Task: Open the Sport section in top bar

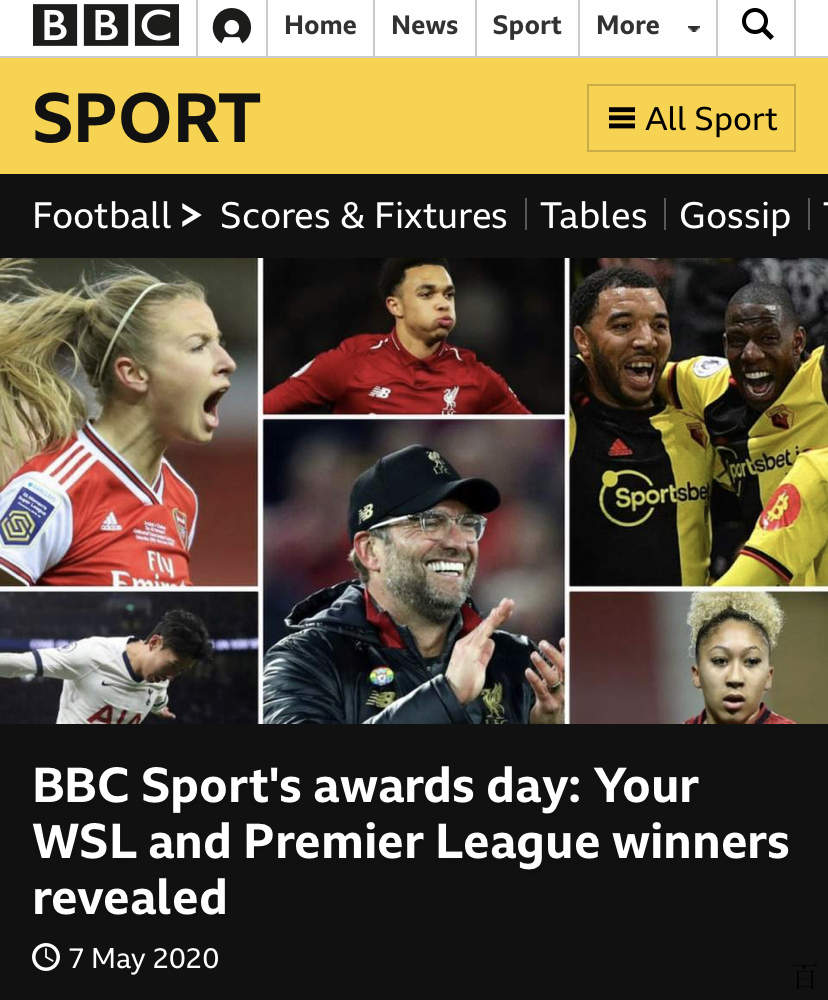Action: pyautogui.click(x=527, y=26)
